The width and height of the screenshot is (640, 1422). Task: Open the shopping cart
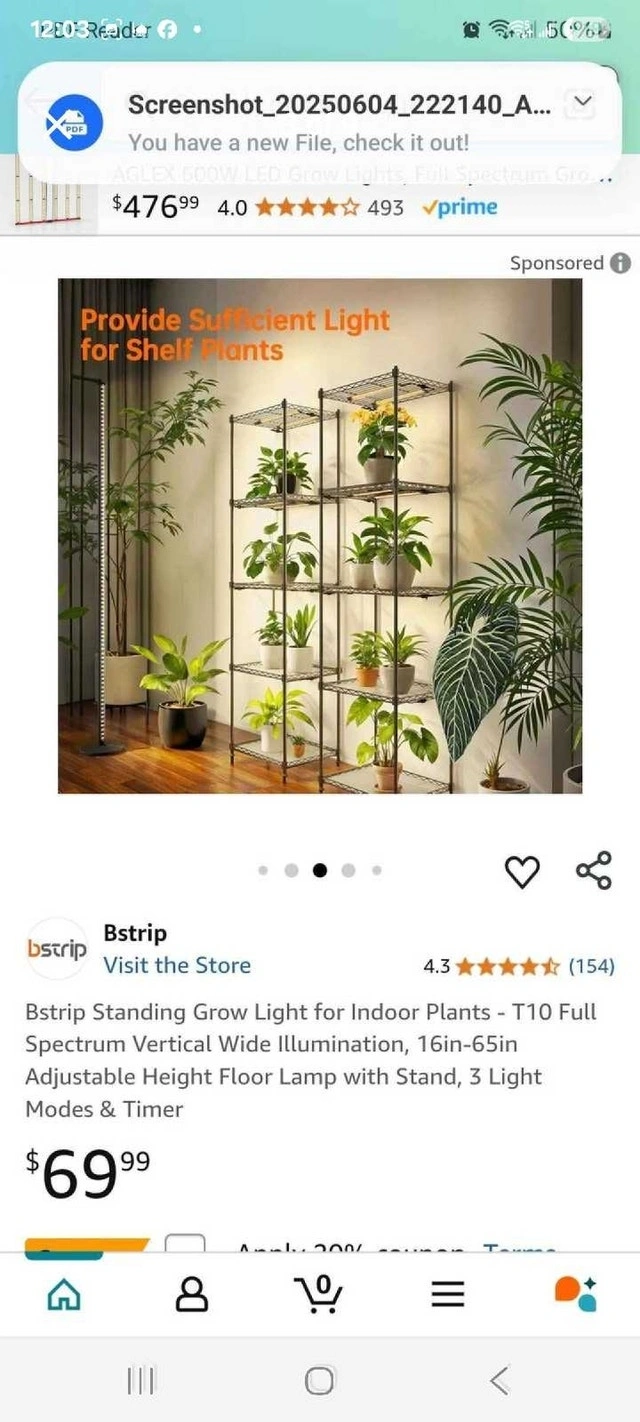coord(319,1294)
